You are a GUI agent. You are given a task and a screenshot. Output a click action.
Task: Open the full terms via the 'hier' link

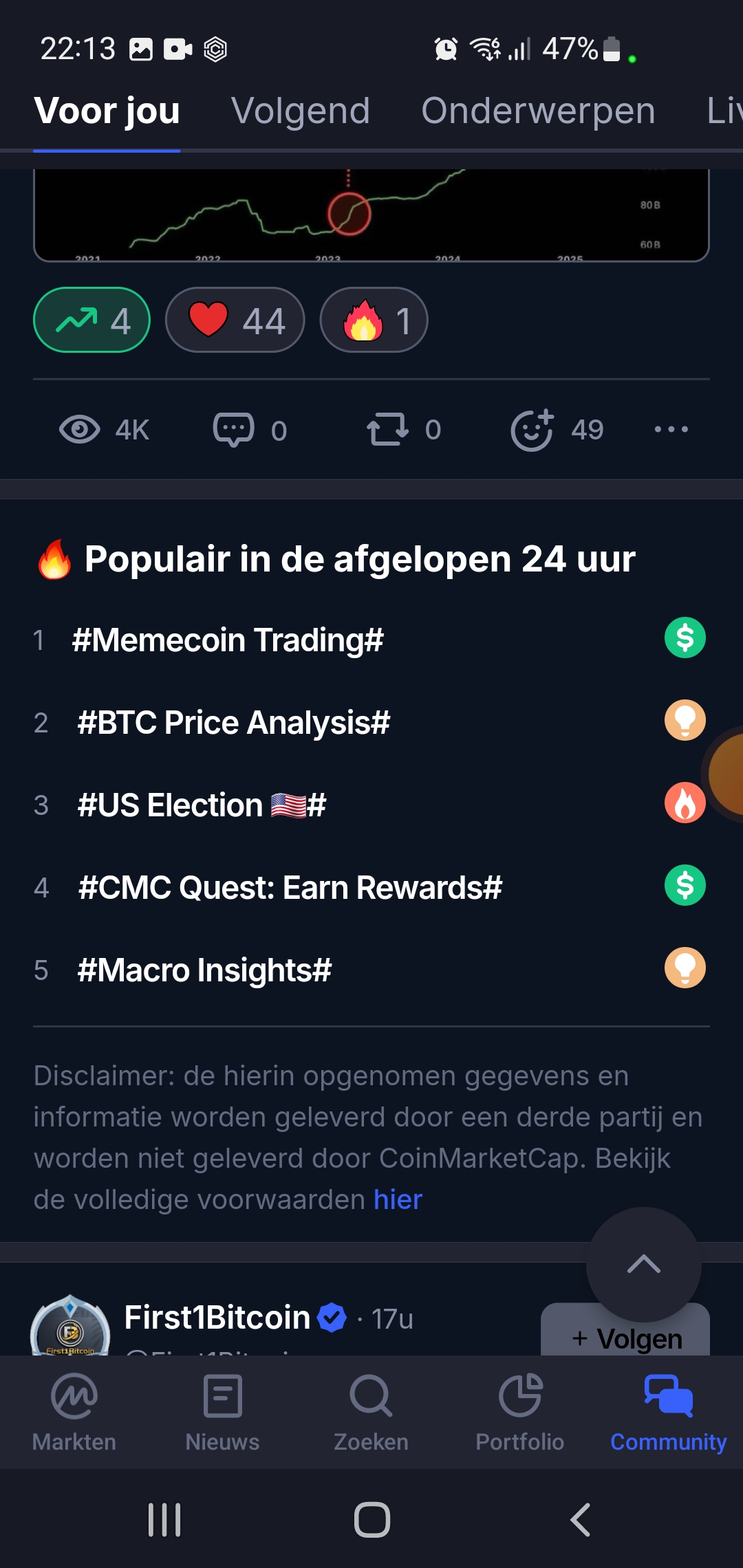pos(398,1199)
